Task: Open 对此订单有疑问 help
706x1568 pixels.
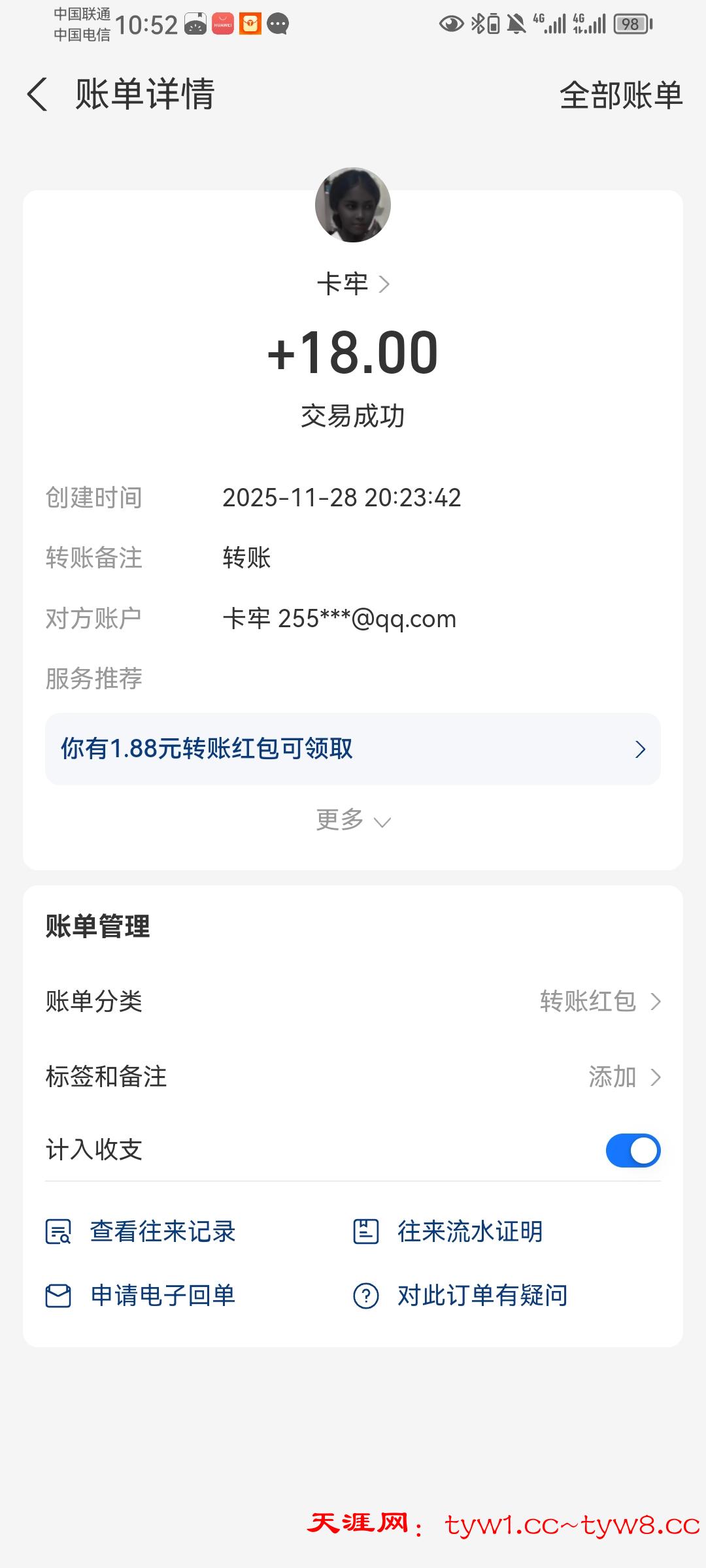Action: [x=461, y=1296]
